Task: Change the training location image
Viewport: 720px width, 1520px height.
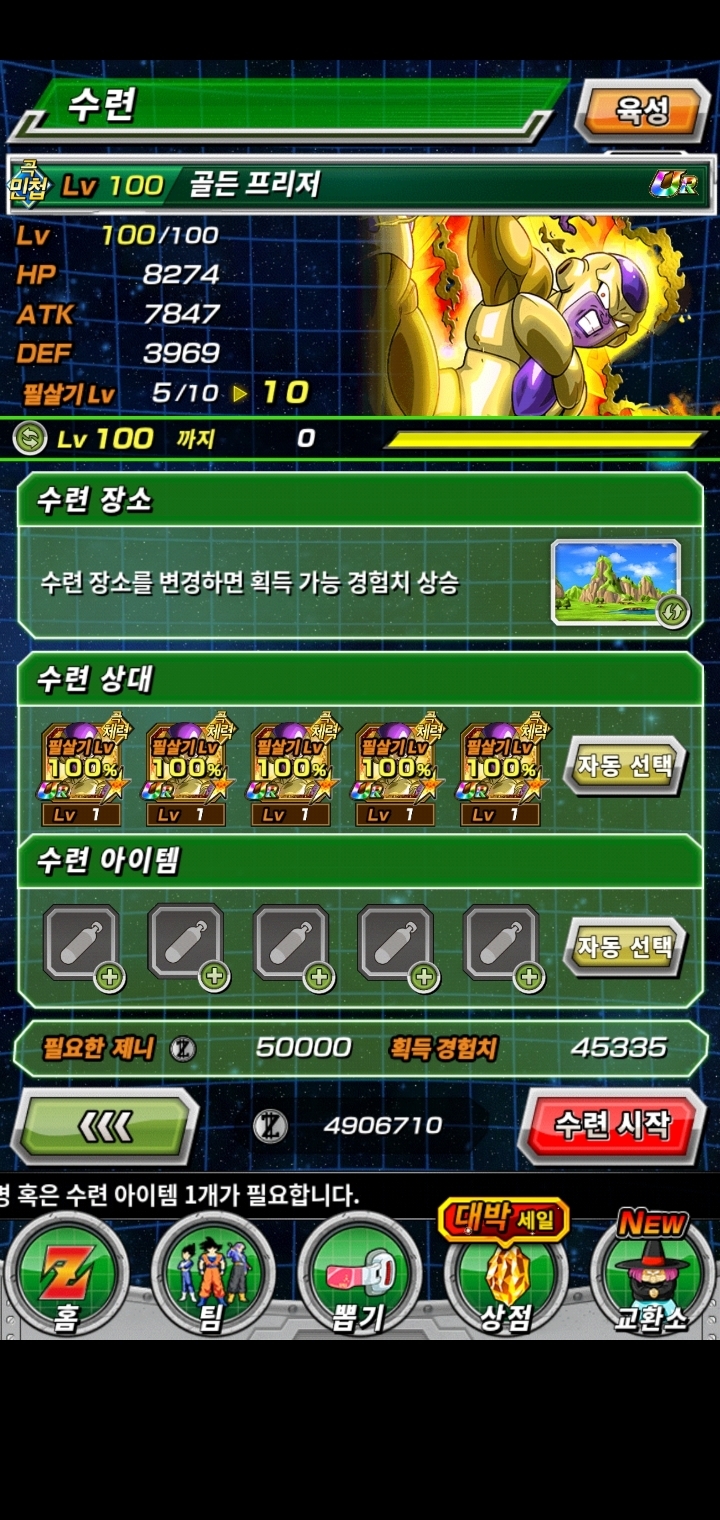Action: click(x=617, y=582)
